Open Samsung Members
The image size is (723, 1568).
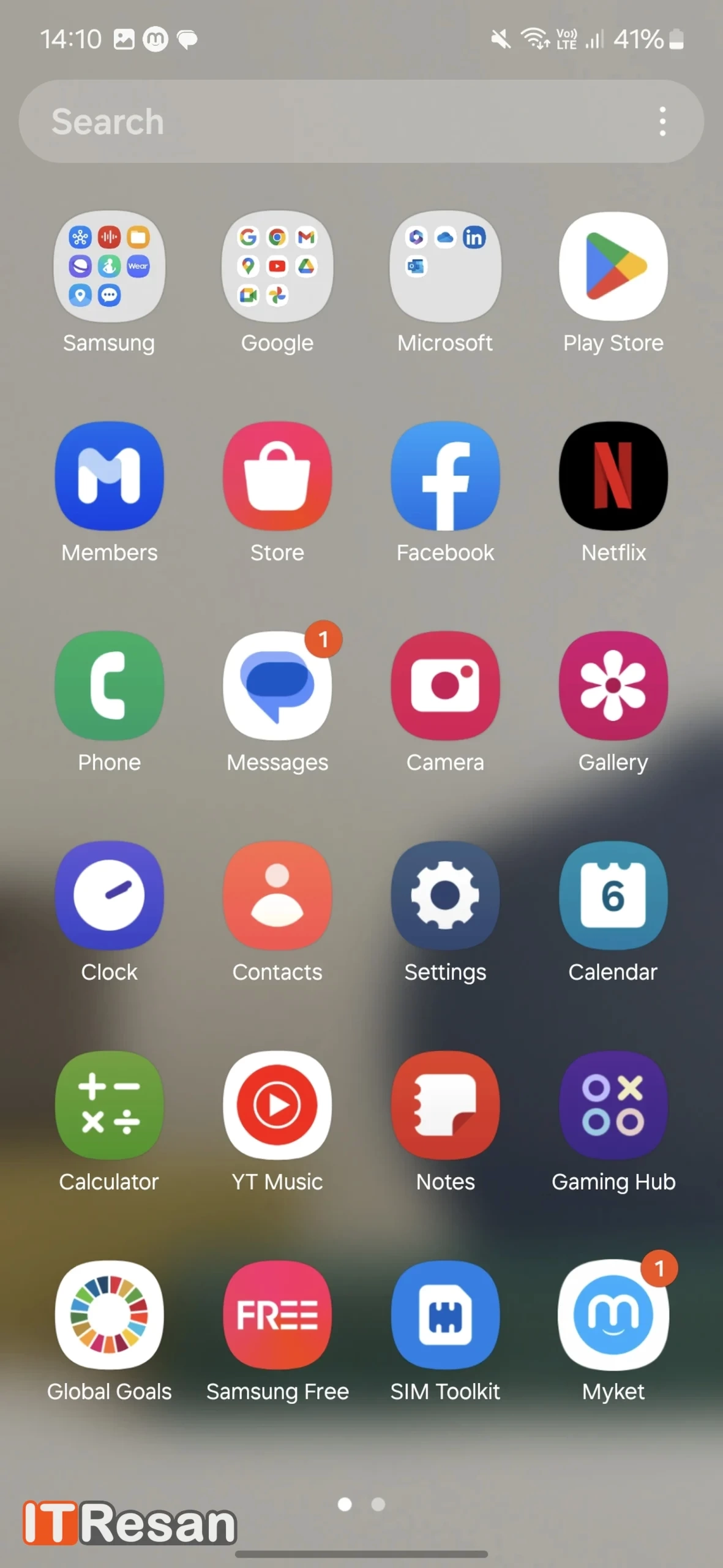pyautogui.click(x=109, y=475)
